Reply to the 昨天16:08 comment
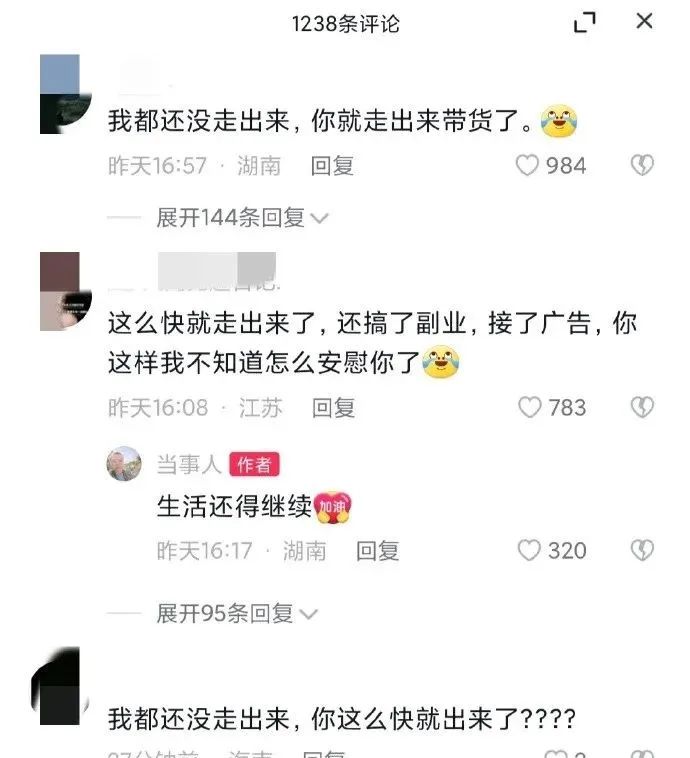This screenshot has height=758, width=690. pyautogui.click(x=334, y=407)
